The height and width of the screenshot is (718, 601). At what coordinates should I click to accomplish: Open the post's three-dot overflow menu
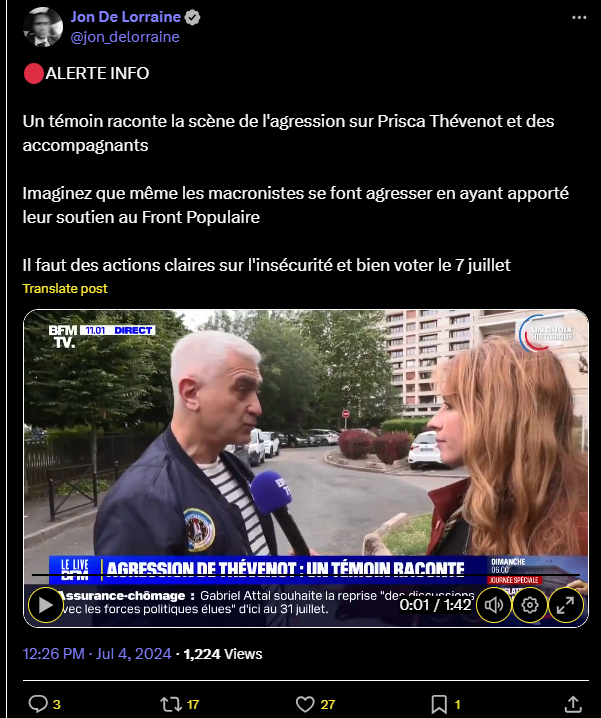click(x=579, y=18)
